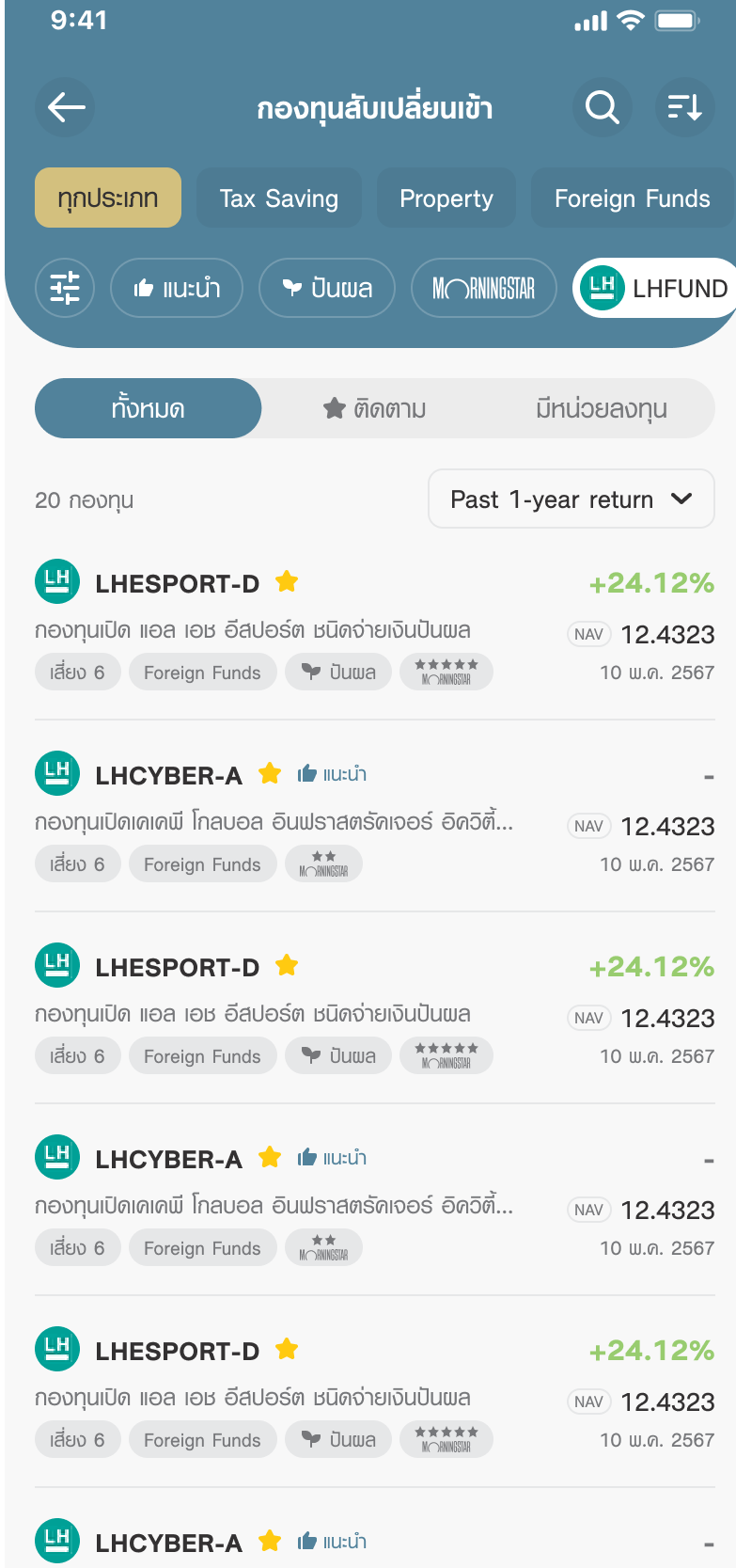Image resolution: width=736 pixels, height=1568 pixels.
Task: Open the search magnifier icon
Action: [x=602, y=107]
